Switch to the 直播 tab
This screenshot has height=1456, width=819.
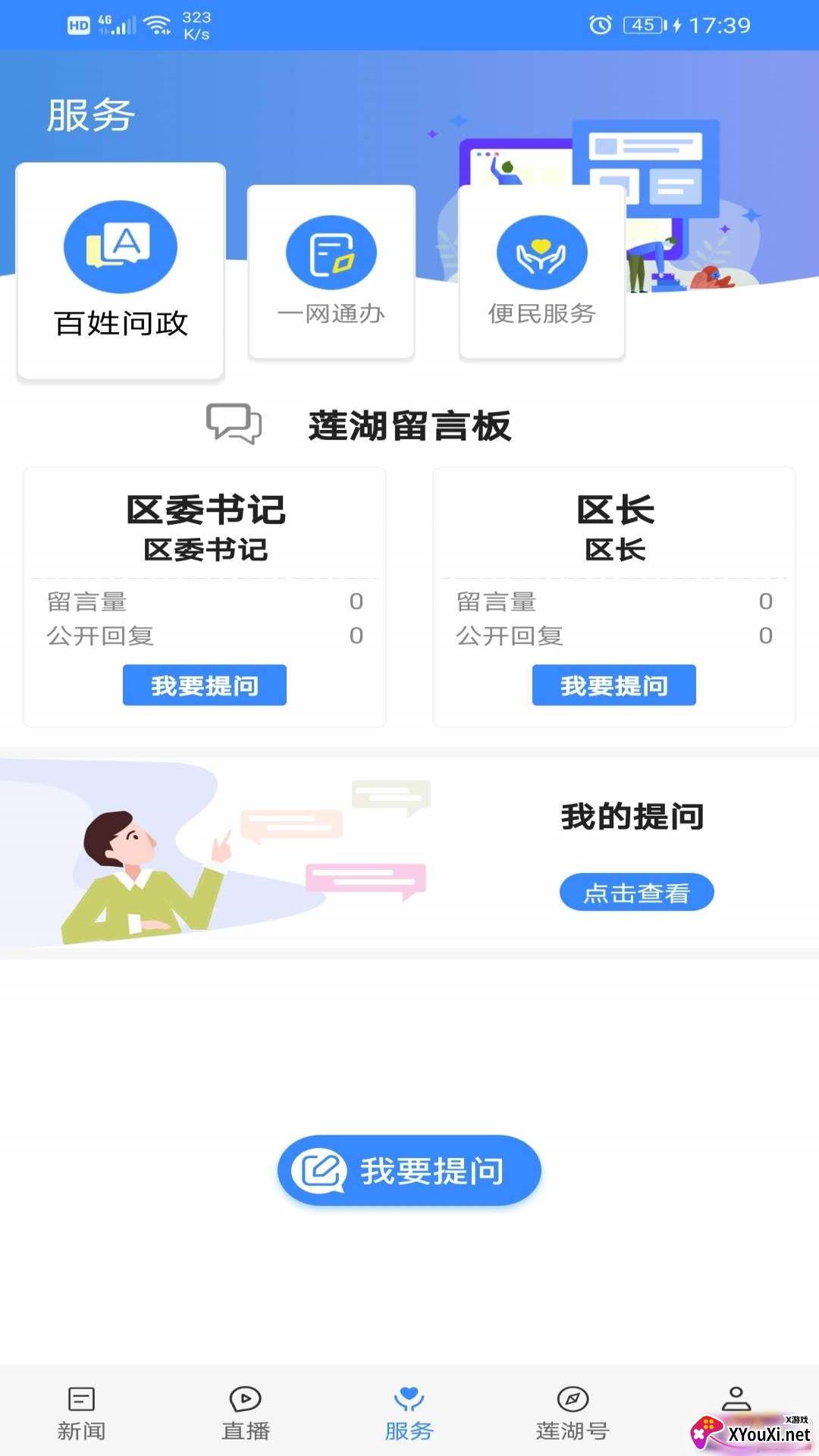246,1413
